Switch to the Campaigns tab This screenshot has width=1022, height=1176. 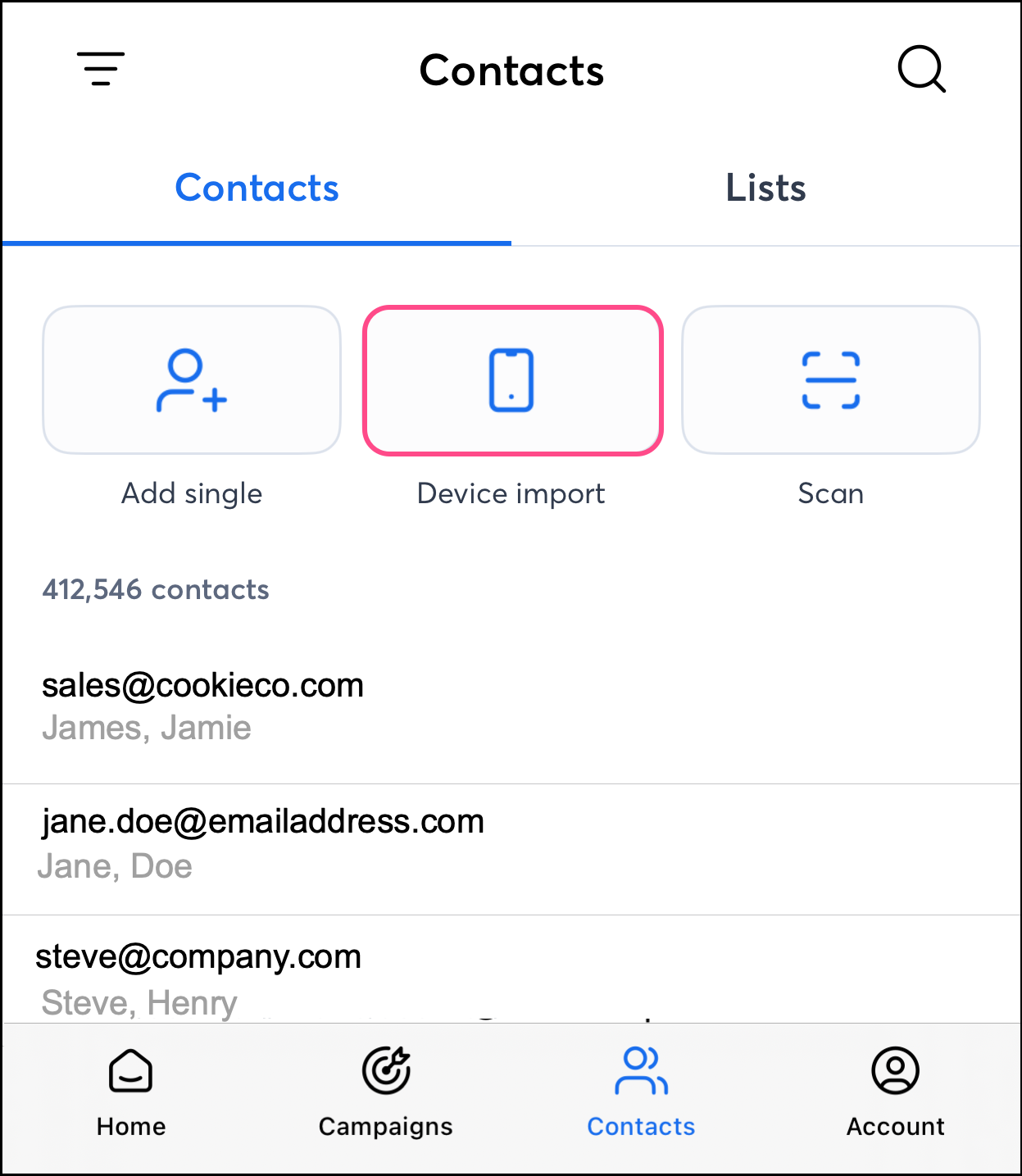coord(385,1092)
